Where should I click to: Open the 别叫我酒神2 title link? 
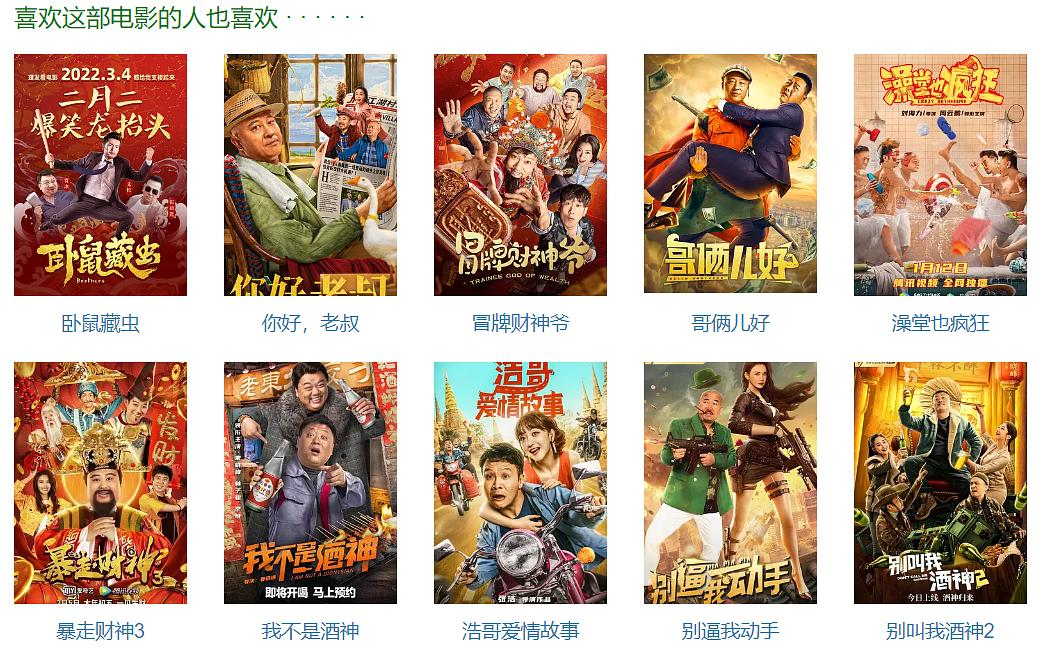pyautogui.click(x=940, y=631)
